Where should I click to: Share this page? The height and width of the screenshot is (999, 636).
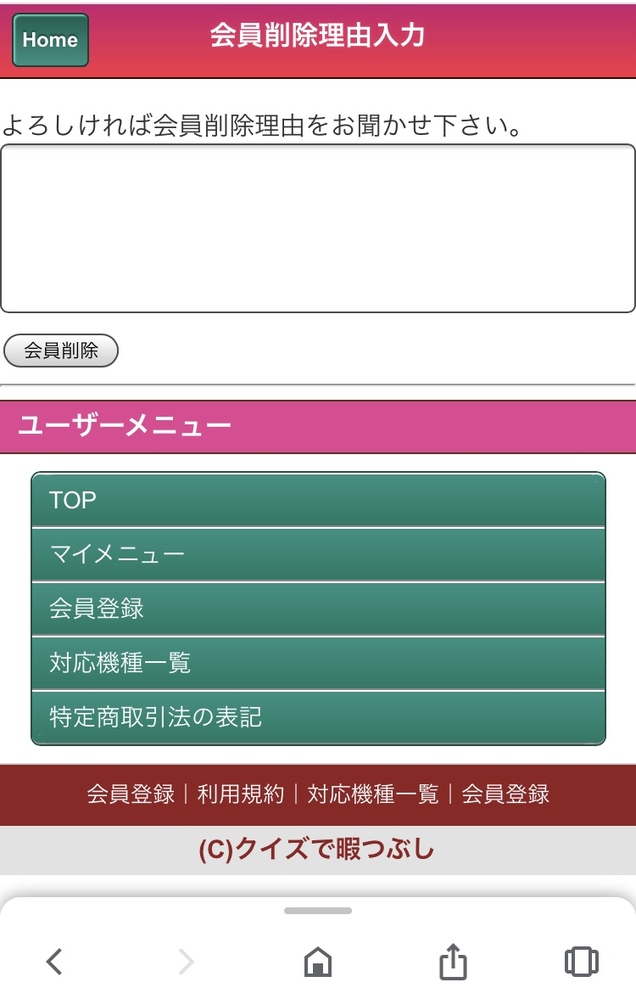453,961
